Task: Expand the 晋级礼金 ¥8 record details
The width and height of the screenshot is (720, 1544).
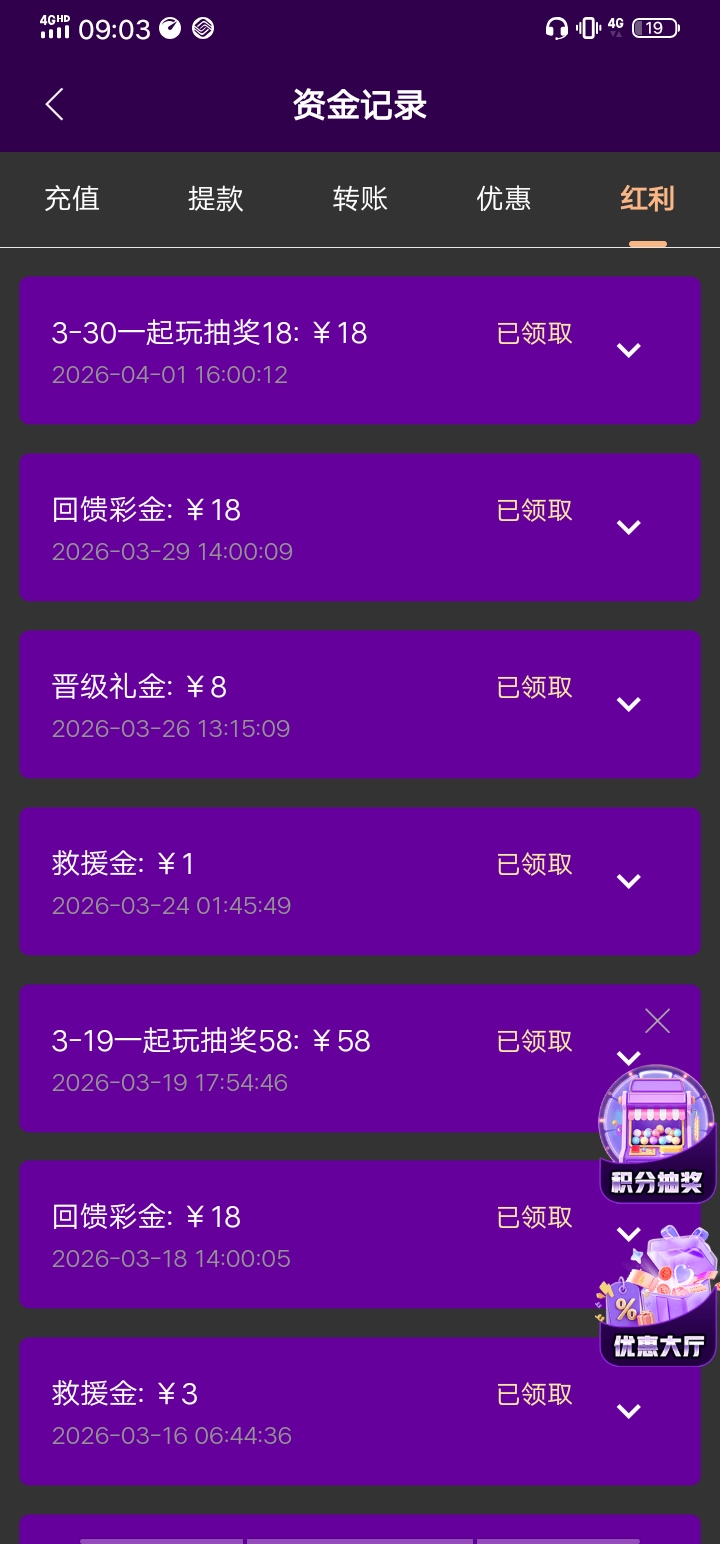Action: click(629, 704)
